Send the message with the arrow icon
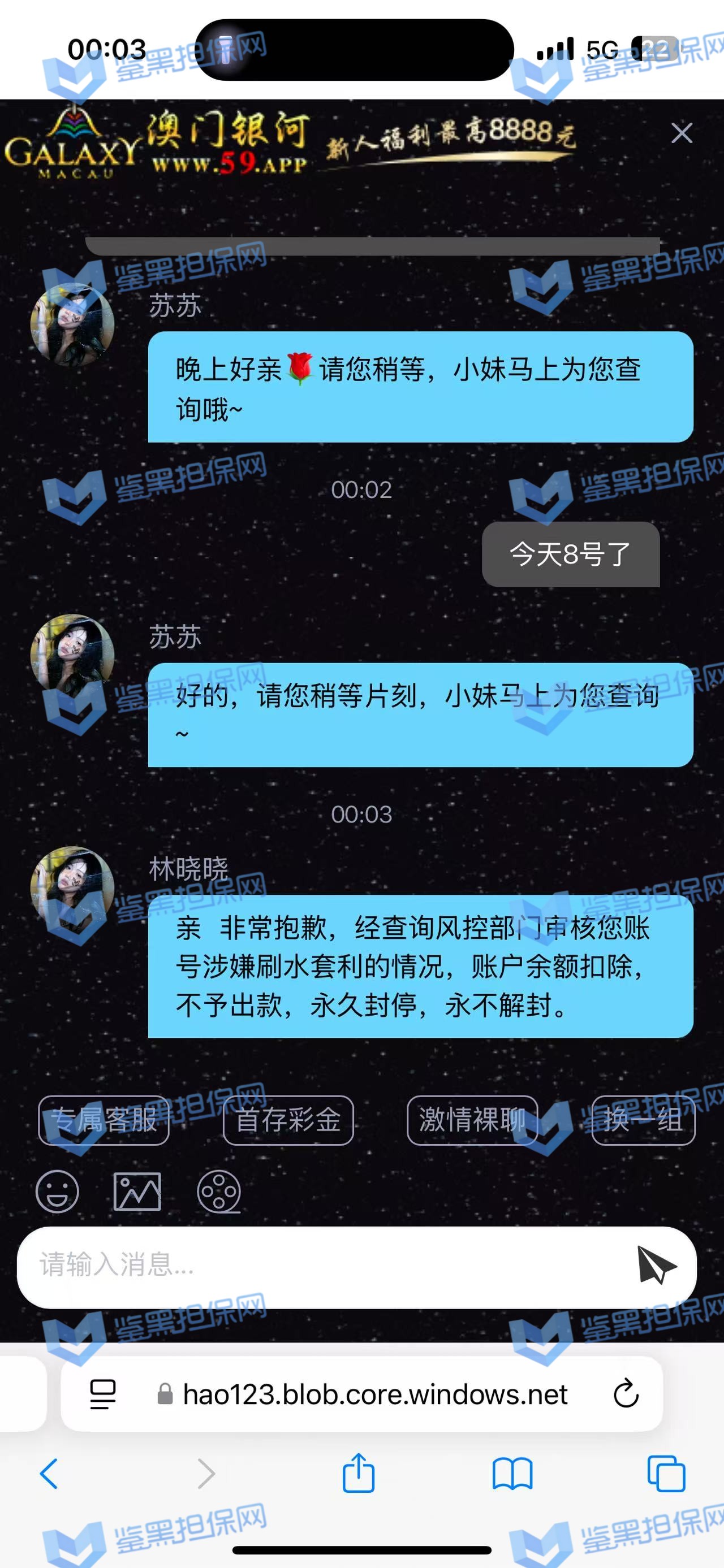Image resolution: width=724 pixels, height=1568 pixels. click(x=656, y=1265)
